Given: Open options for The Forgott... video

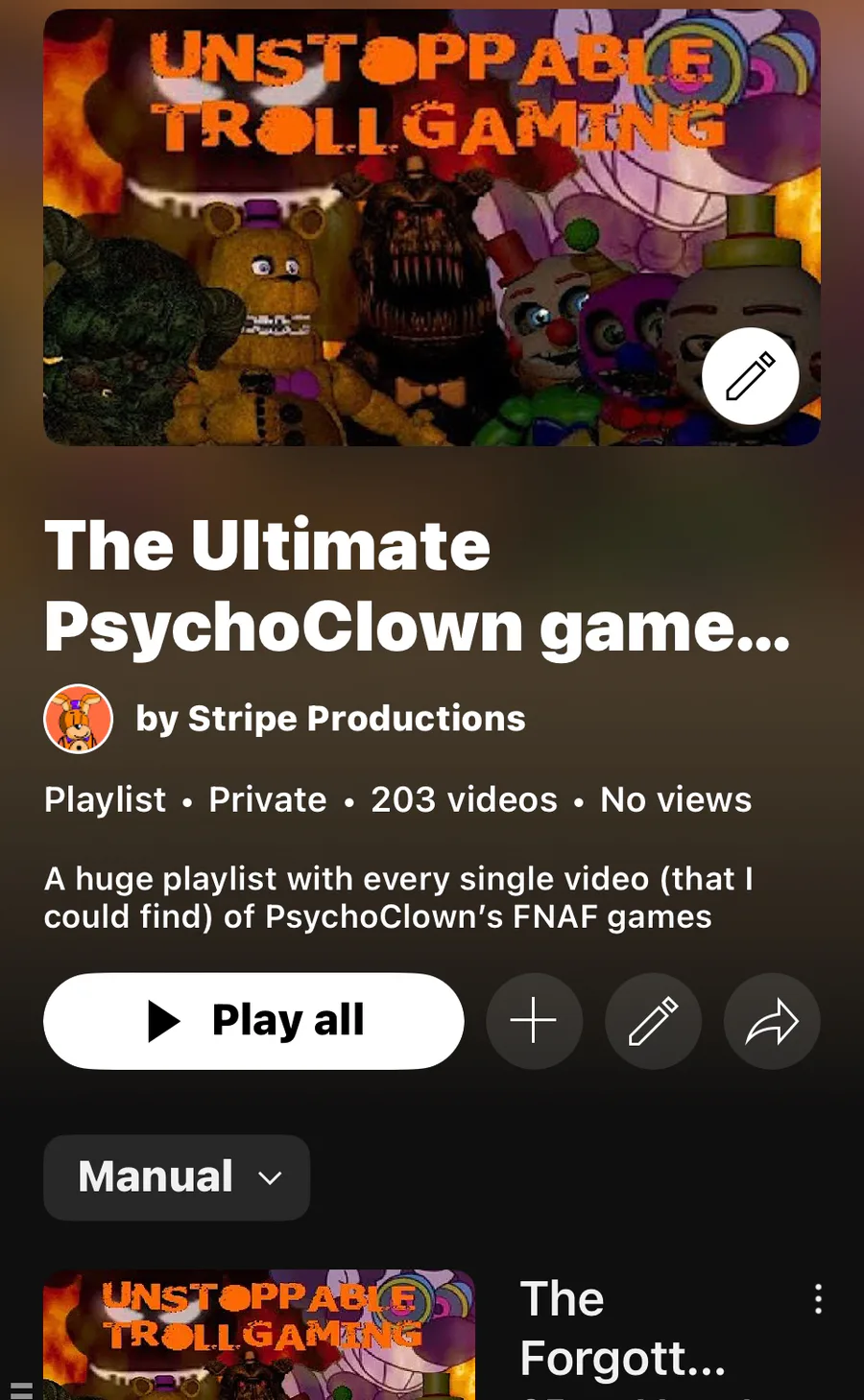Looking at the screenshot, I should coord(818,1299).
